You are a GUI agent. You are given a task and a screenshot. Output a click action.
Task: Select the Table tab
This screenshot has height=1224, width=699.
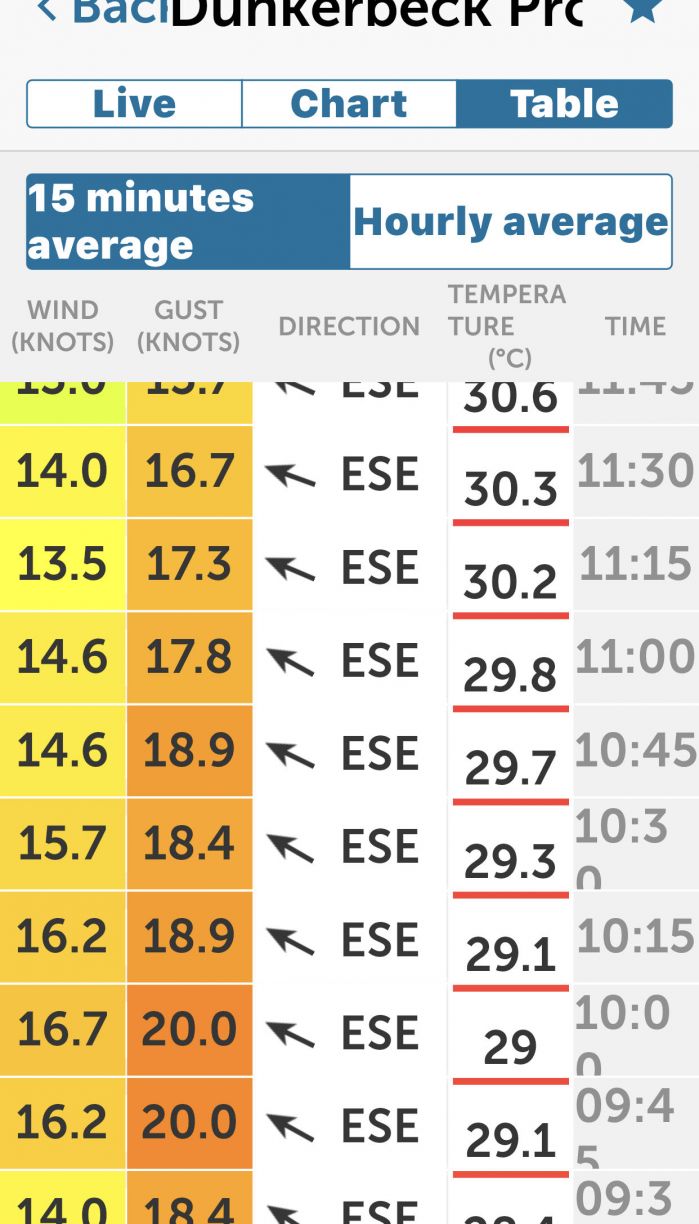point(564,104)
